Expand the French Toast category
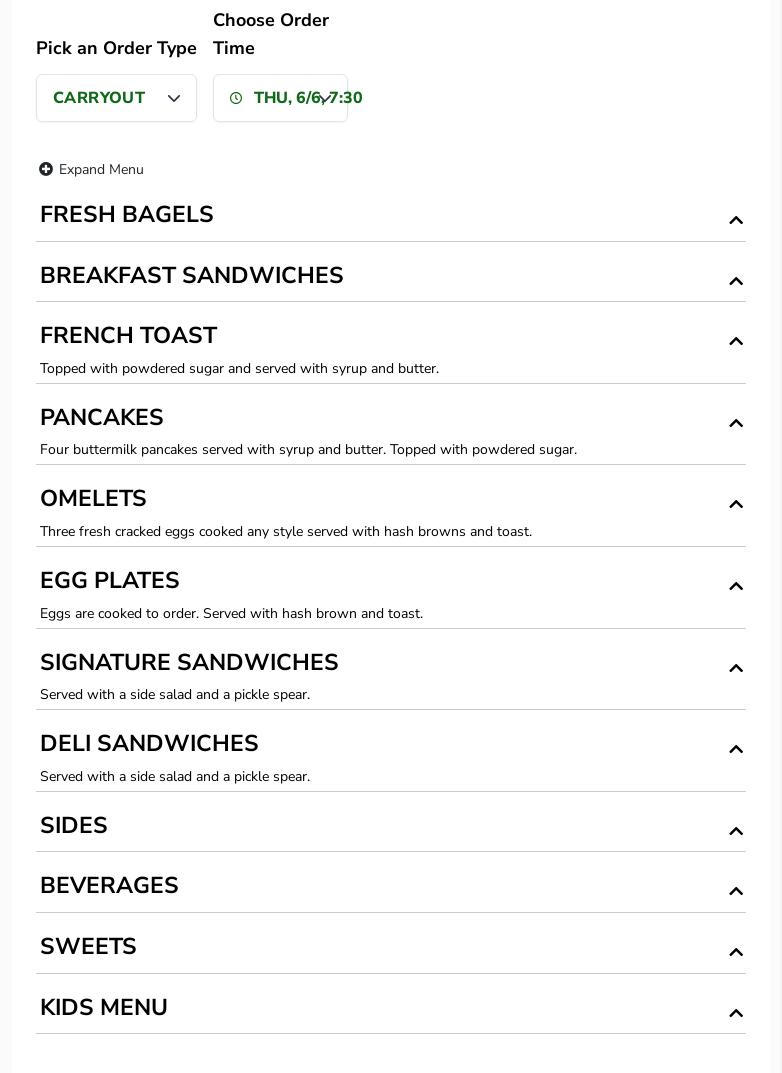Screen dimensions: 782x1073 coord(390,338)
